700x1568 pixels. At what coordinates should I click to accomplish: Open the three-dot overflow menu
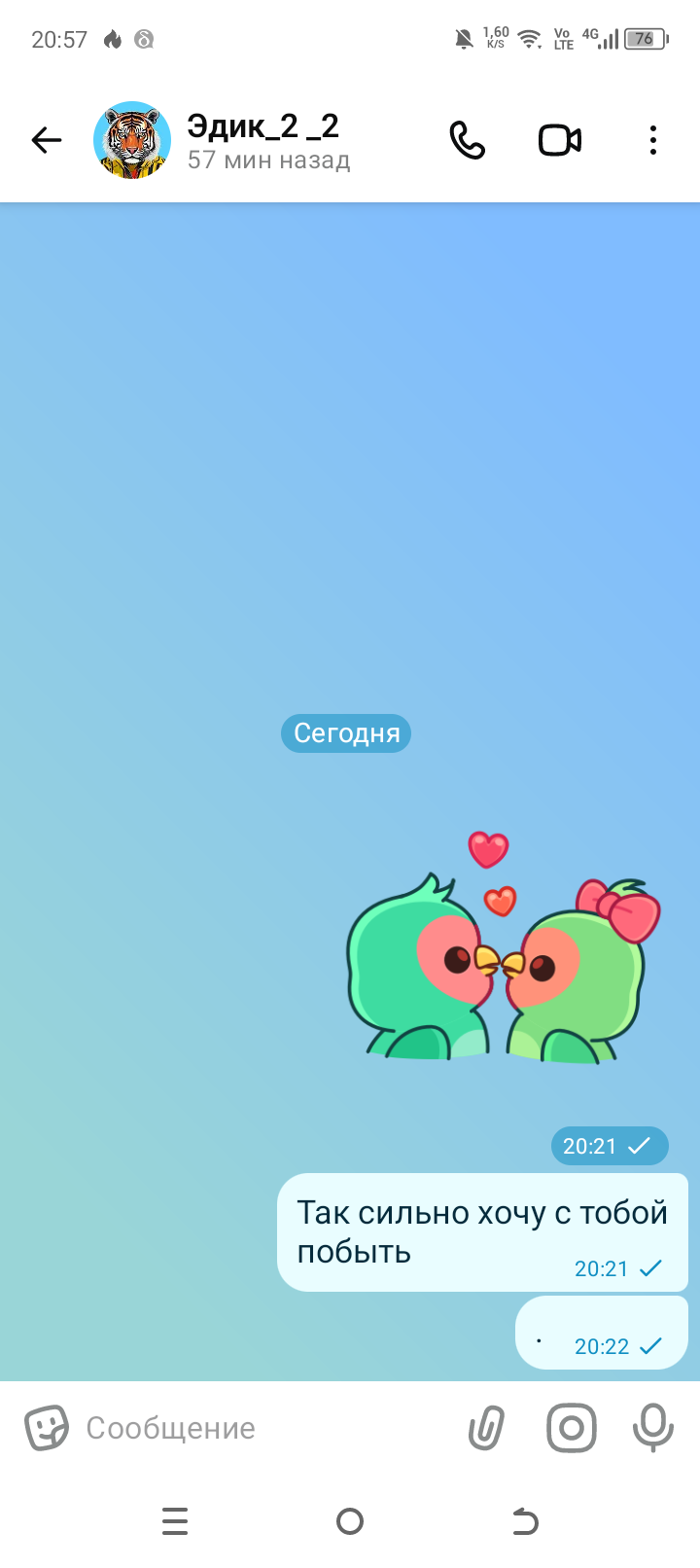tap(652, 140)
